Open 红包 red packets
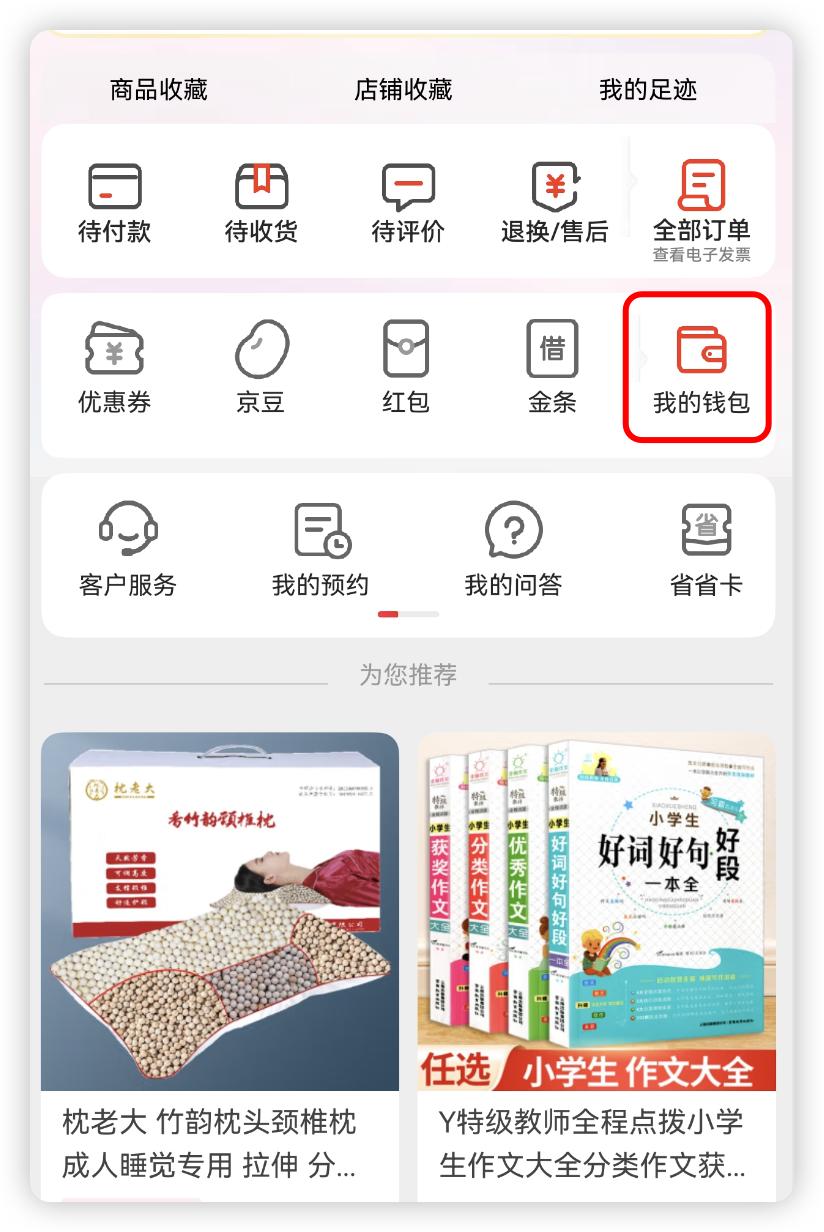Screen dimensions: 824x1232 click(406, 368)
